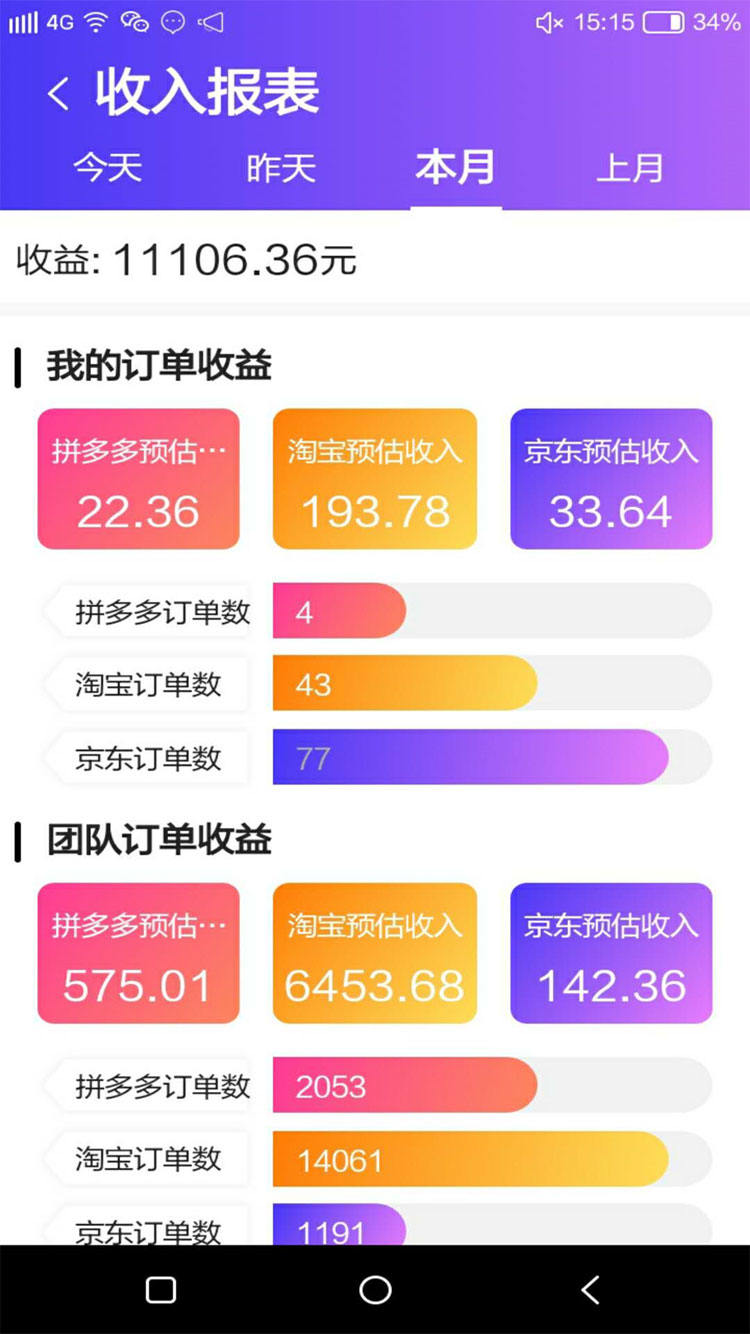Switch to the 昨天 tab
Screen dimensions: 750x1334
[281, 167]
